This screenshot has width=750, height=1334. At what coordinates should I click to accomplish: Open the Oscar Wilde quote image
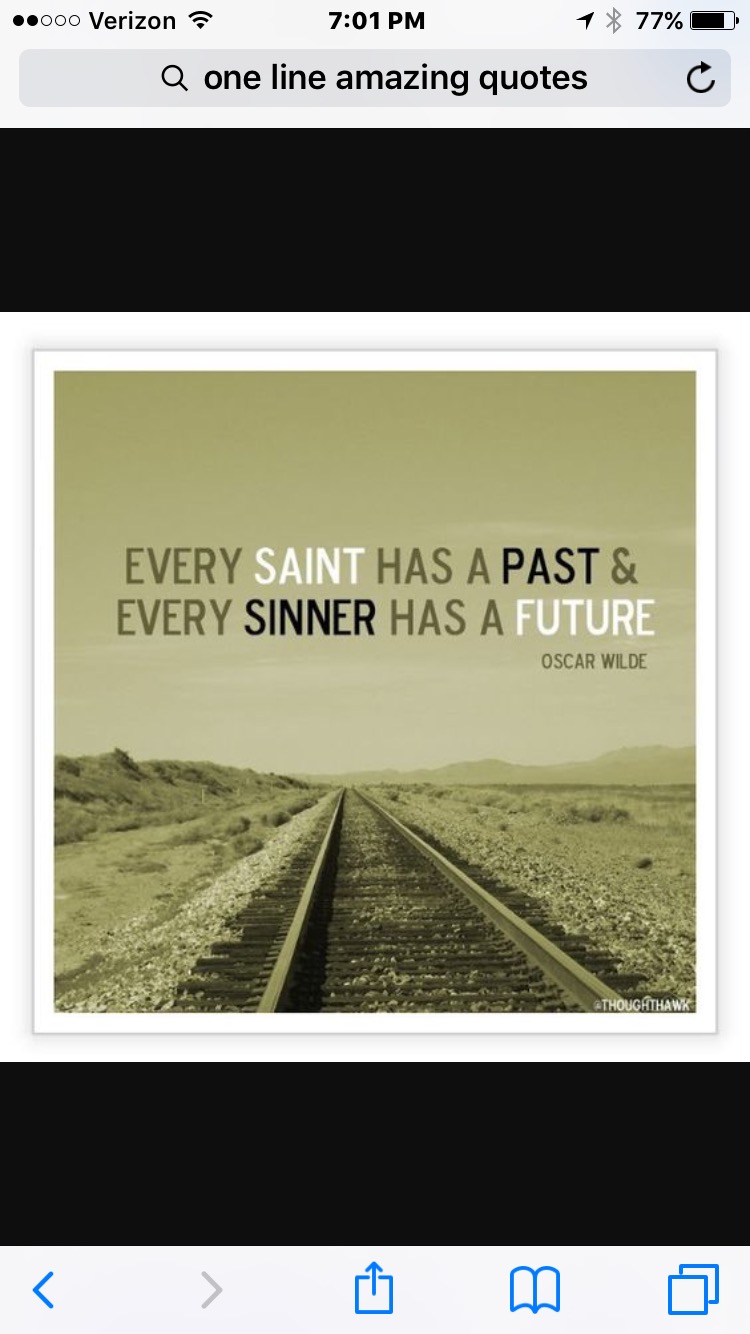pyautogui.click(x=375, y=690)
